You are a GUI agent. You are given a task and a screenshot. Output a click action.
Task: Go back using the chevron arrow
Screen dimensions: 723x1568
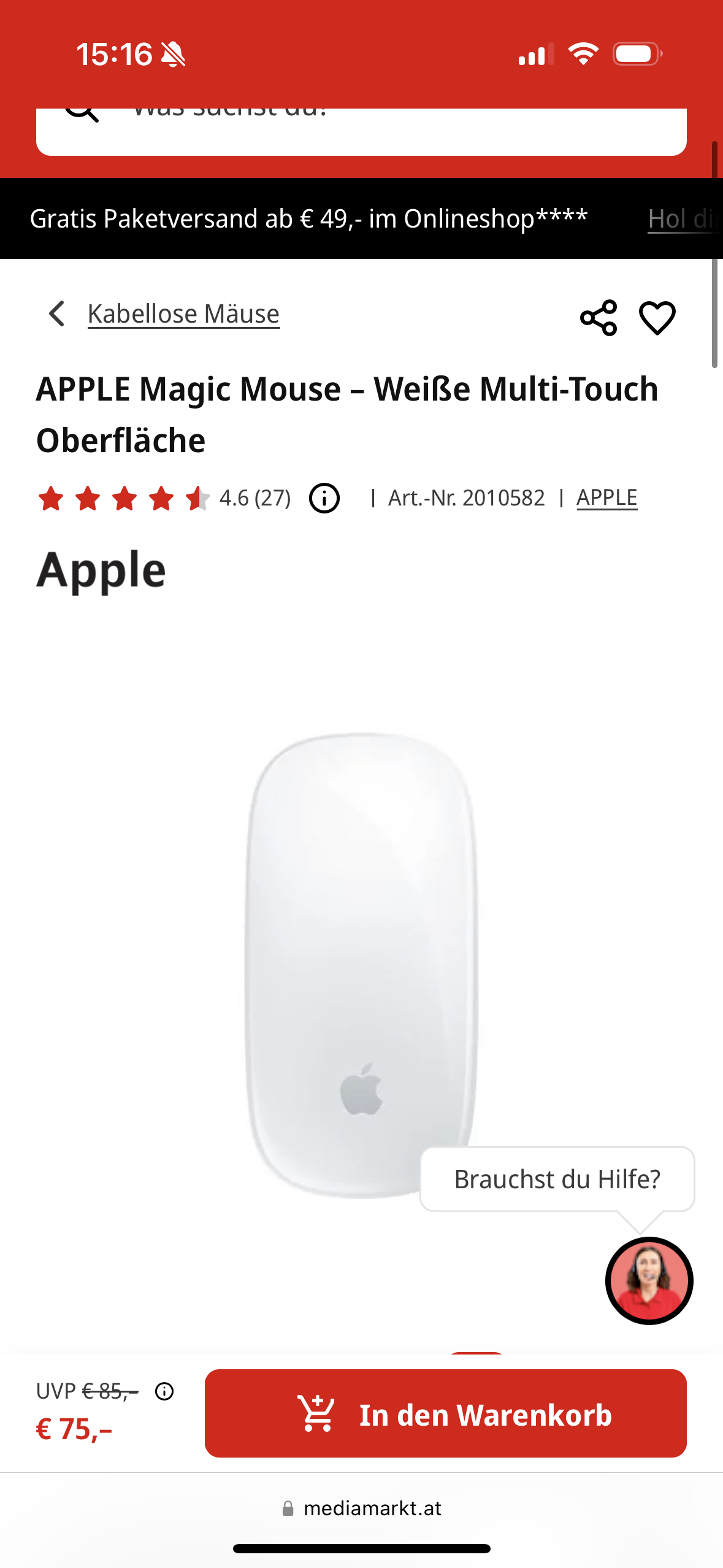[x=57, y=314]
